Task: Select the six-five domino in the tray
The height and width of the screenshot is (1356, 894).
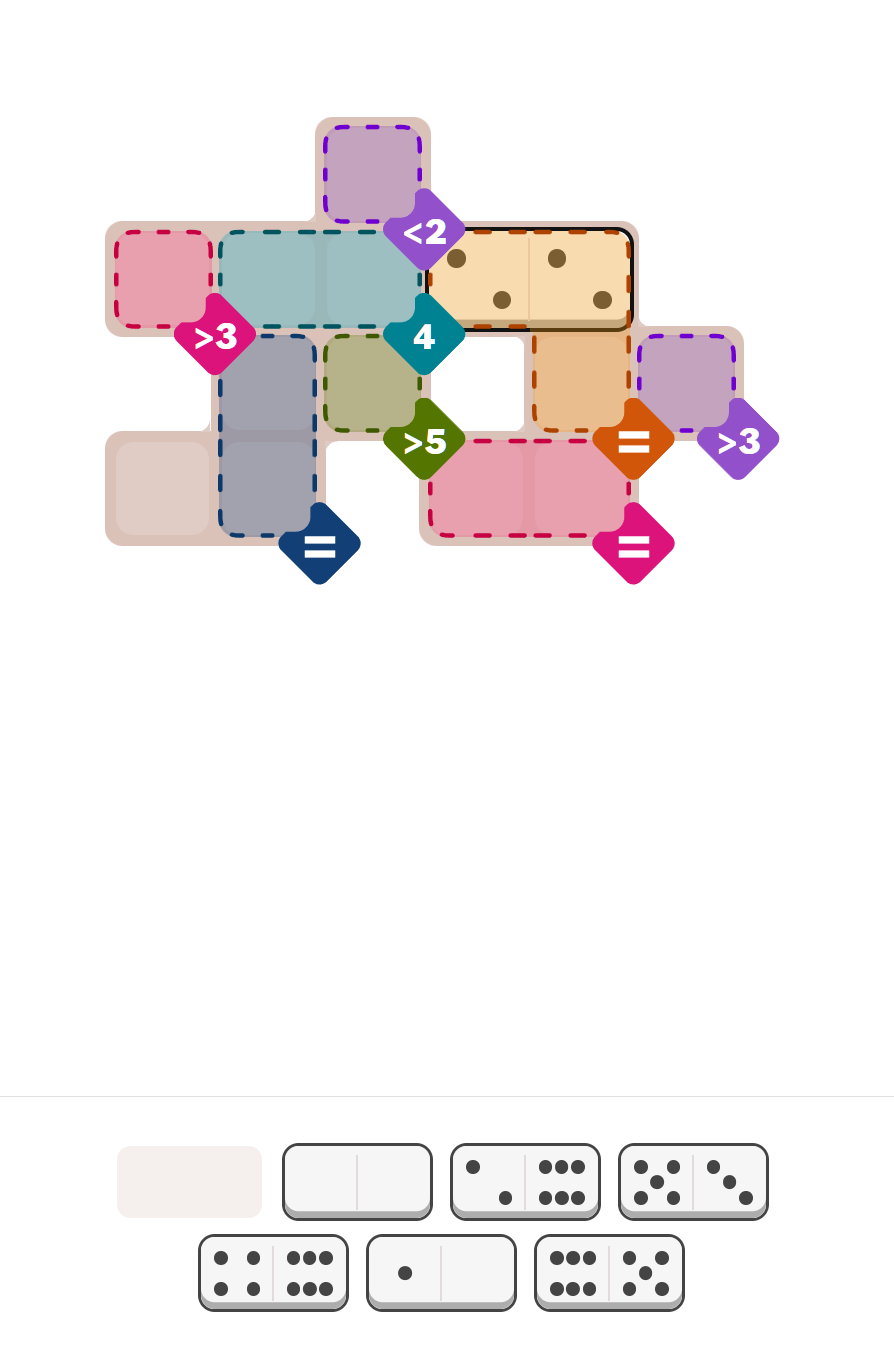Action: pos(609,1271)
